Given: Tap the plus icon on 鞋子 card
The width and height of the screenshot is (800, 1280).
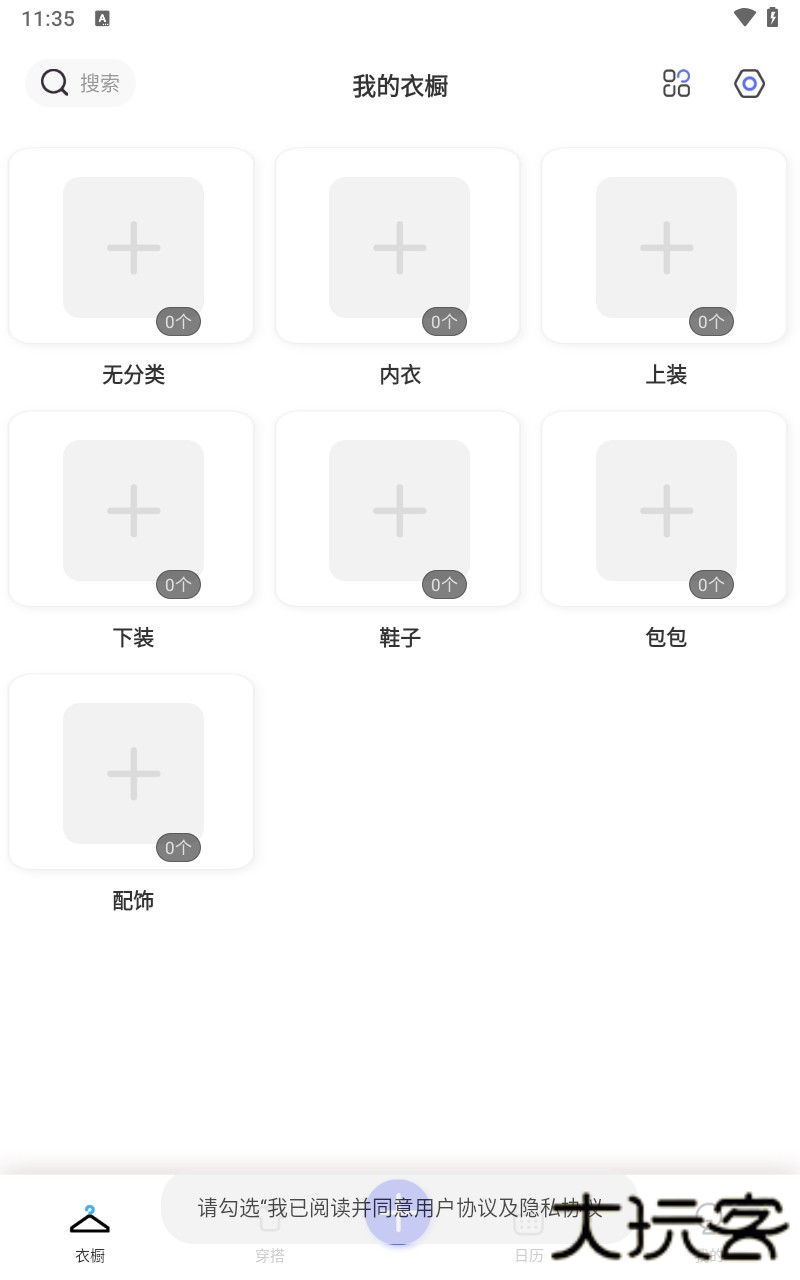Looking at the screenshot, I should pos(399,510).
